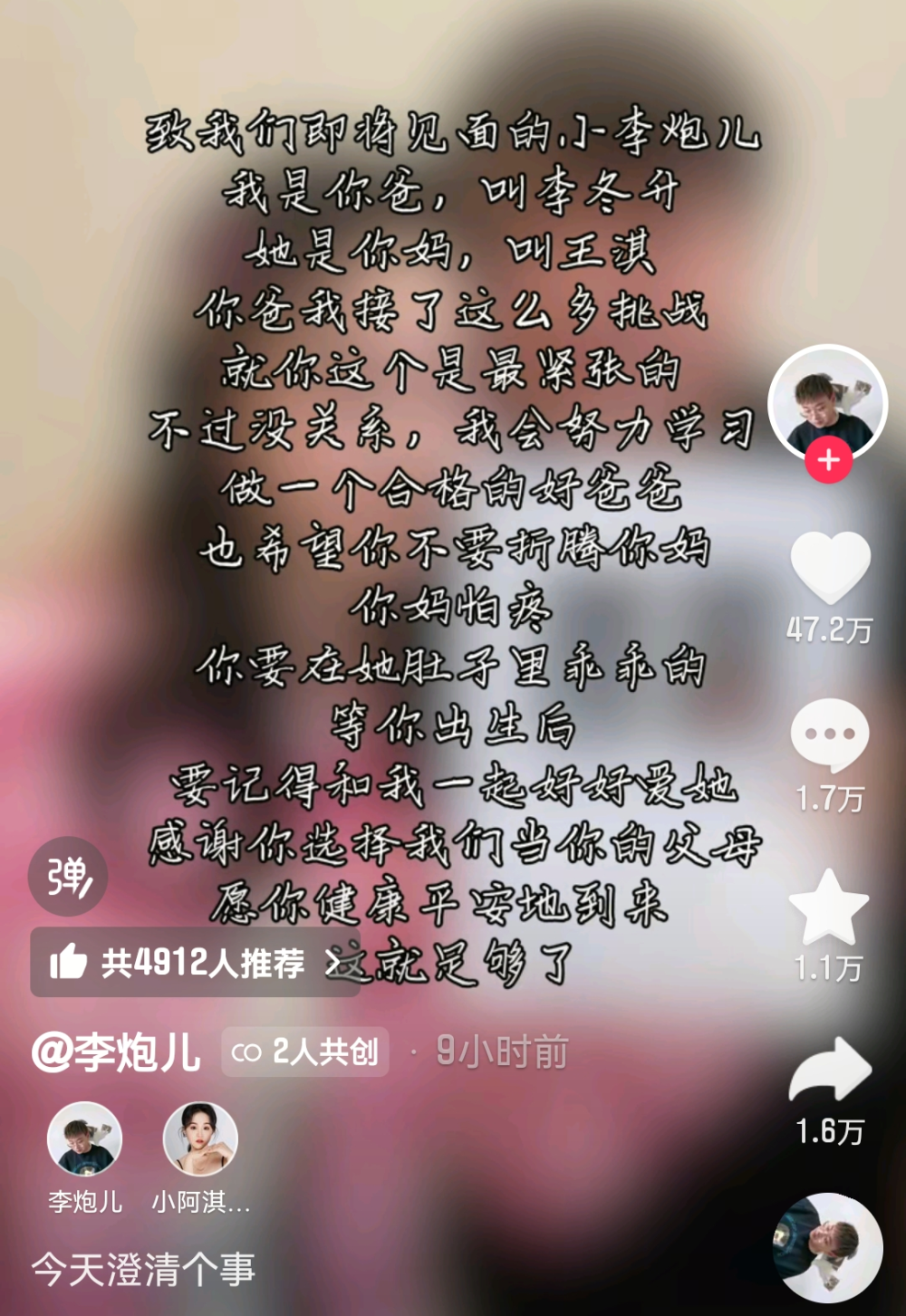Follow the creator via the plus button
This screenshot has height=1316, width=906.
[x=828, y=460]
